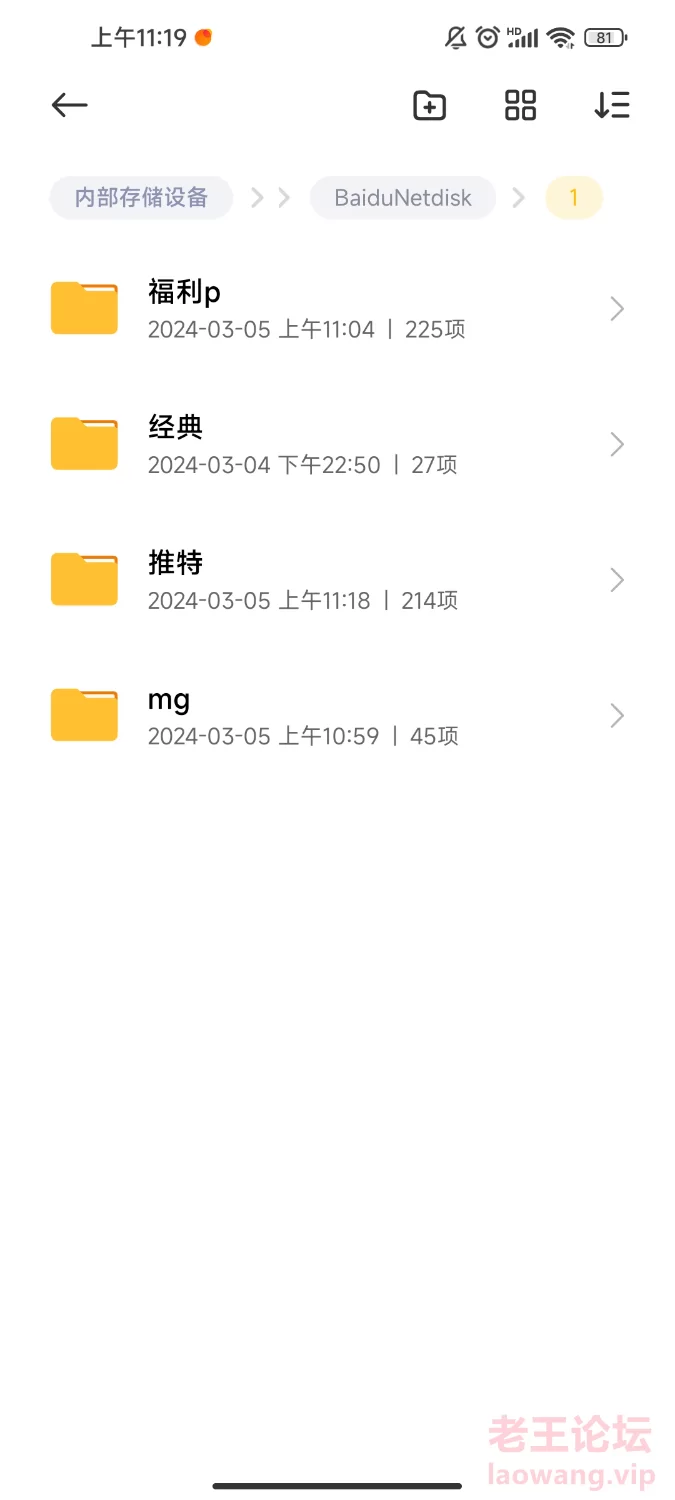The image size is (675, 1500).
Task: Select the current folder chip labeled 1
Action: pyautogui.click(x=574, y=198)
